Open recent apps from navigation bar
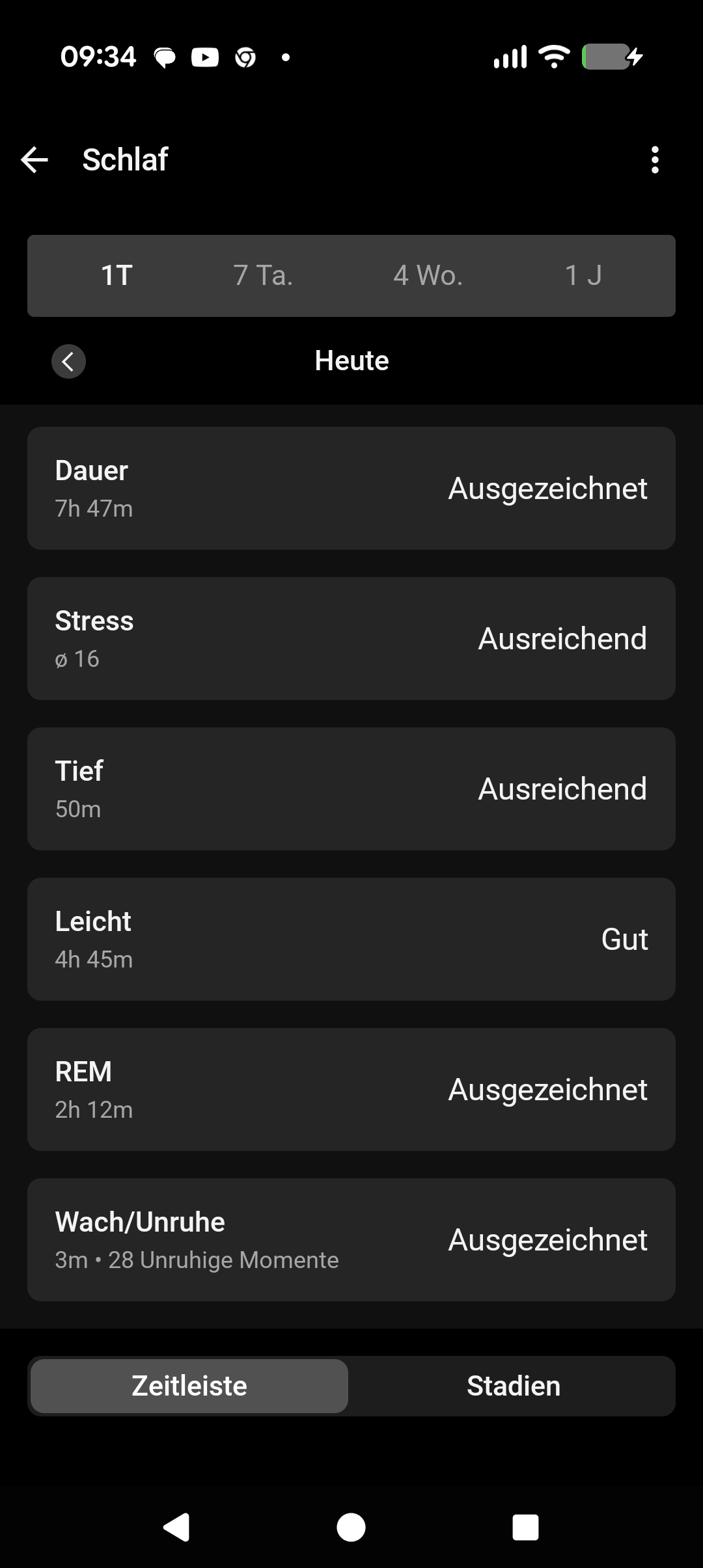 pyautogui.click(x=525, y=1527)
